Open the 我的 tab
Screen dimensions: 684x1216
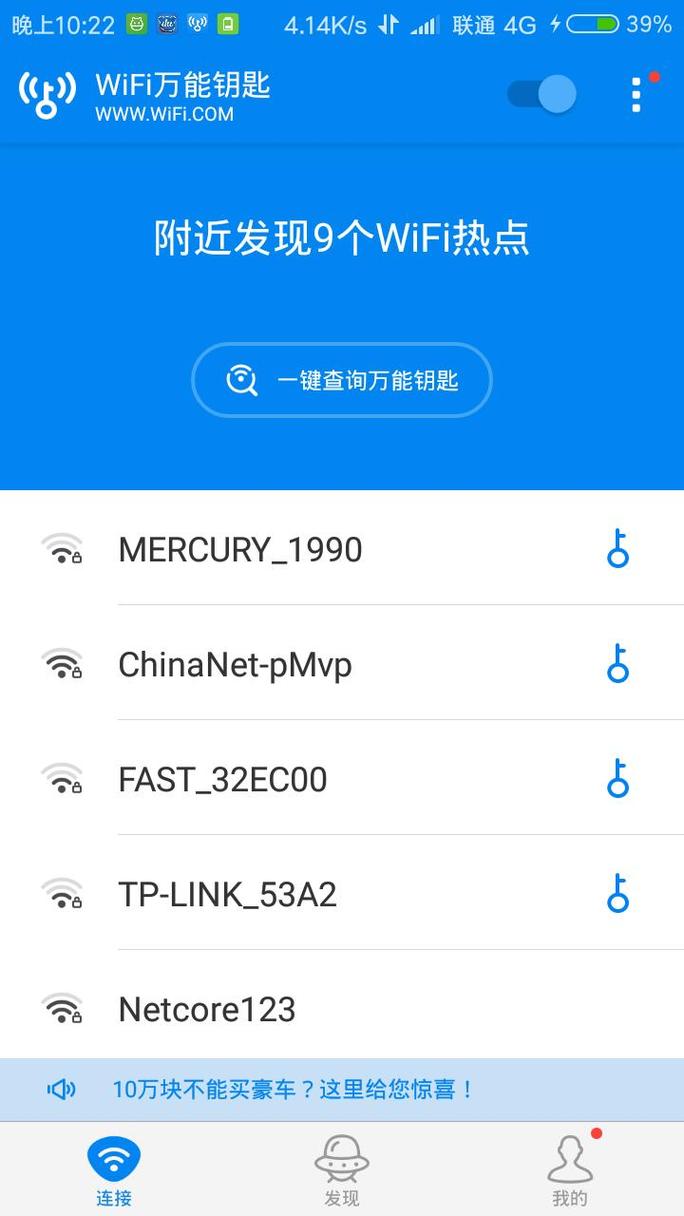[x=570, y=1170]
